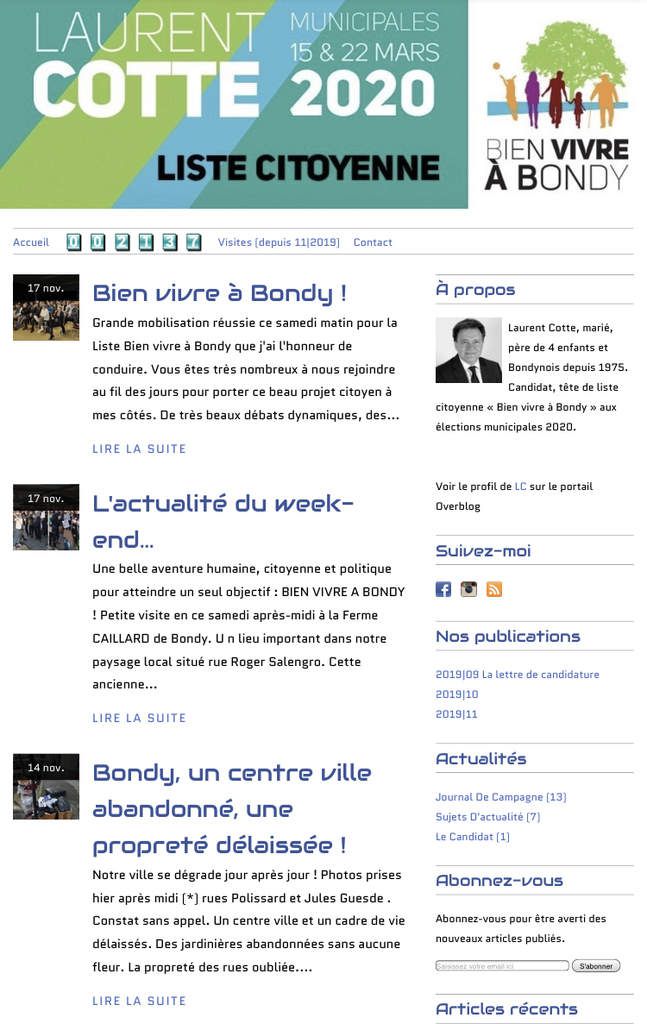Screen dimensions: 647x1024
Task: Open the 17 nov. mobilisation photo thumbnail
Action: tap(46, 308)
